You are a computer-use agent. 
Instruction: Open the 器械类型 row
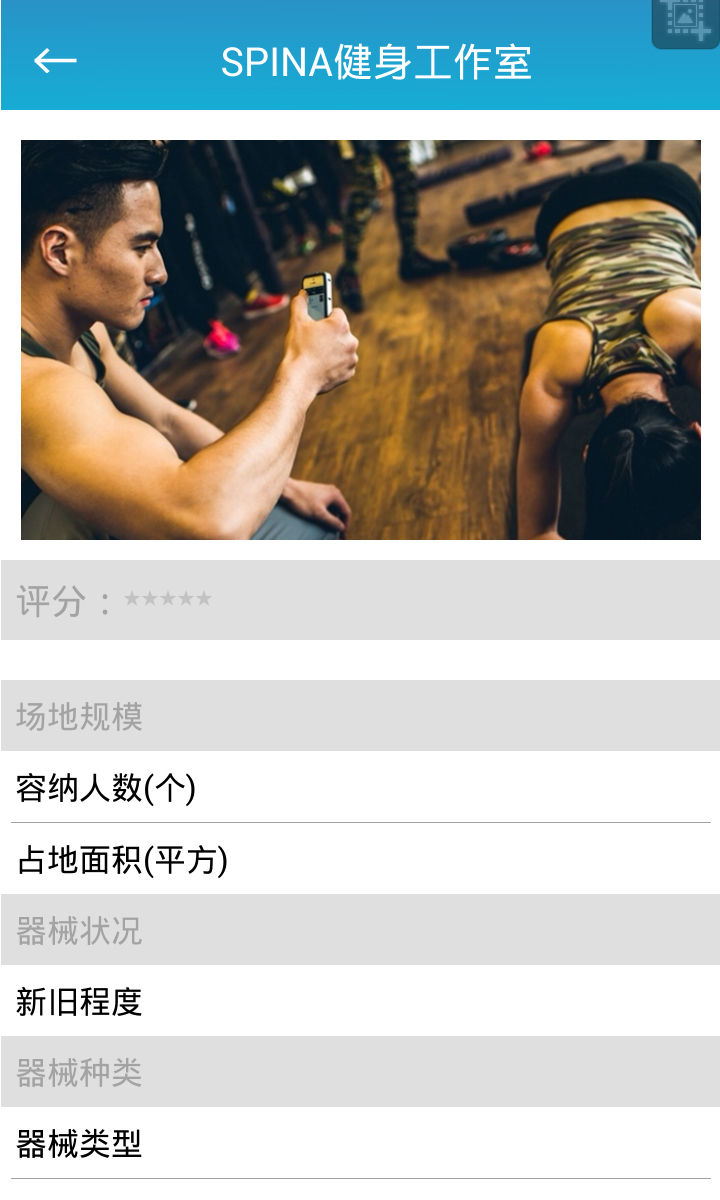(x=360, y=1143)
